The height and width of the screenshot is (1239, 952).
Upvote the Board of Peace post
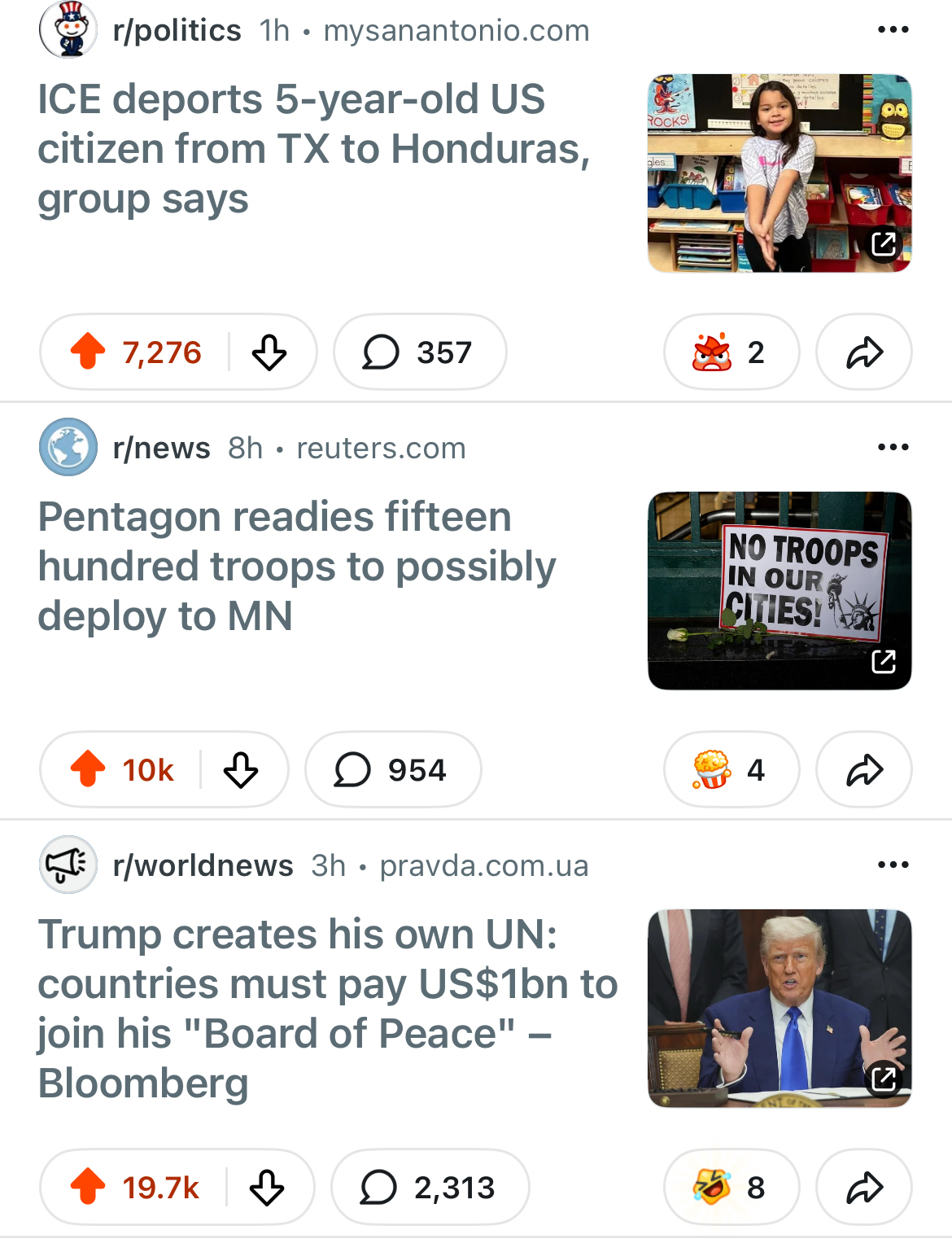pyautogui.click(x=89, y=1187)
